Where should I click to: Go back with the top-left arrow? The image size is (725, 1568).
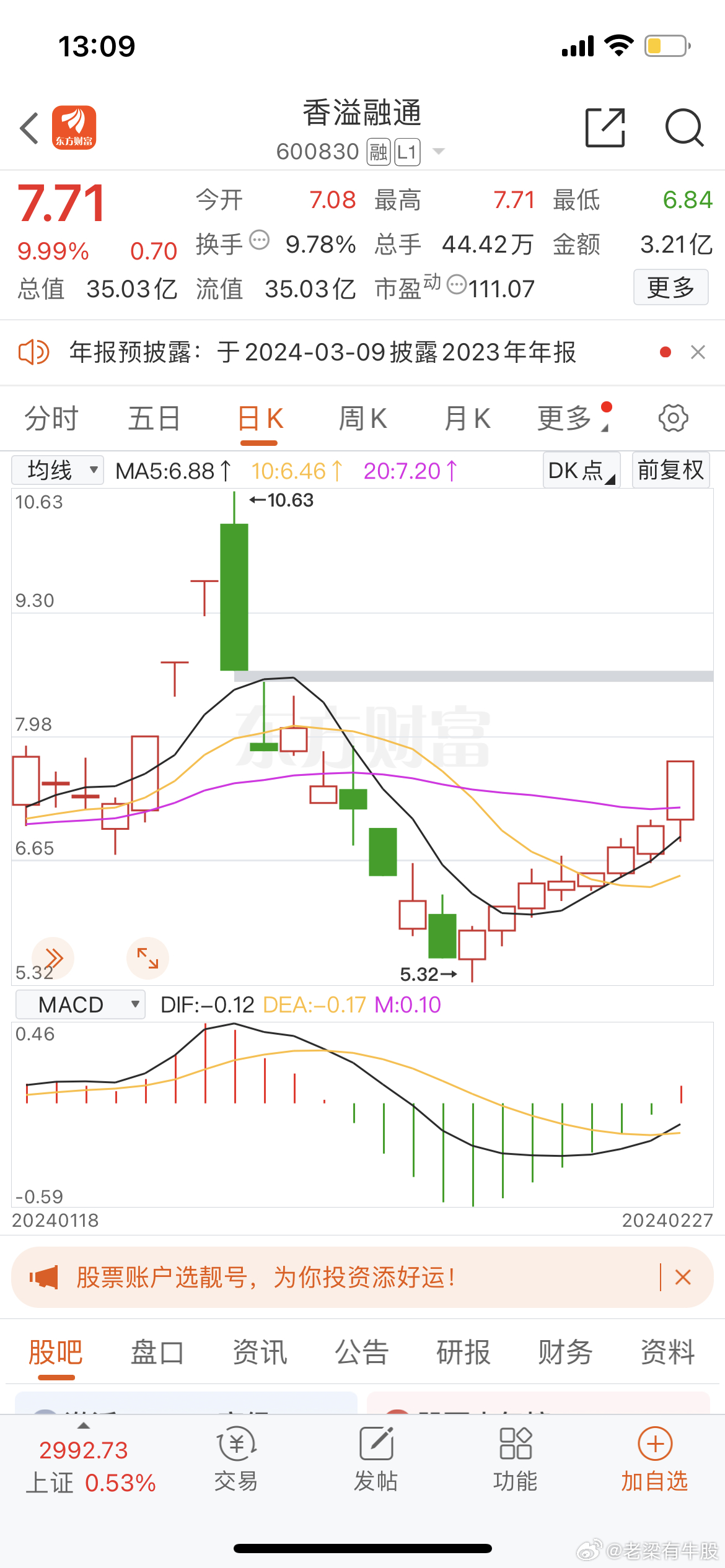[x=29, y=128]
